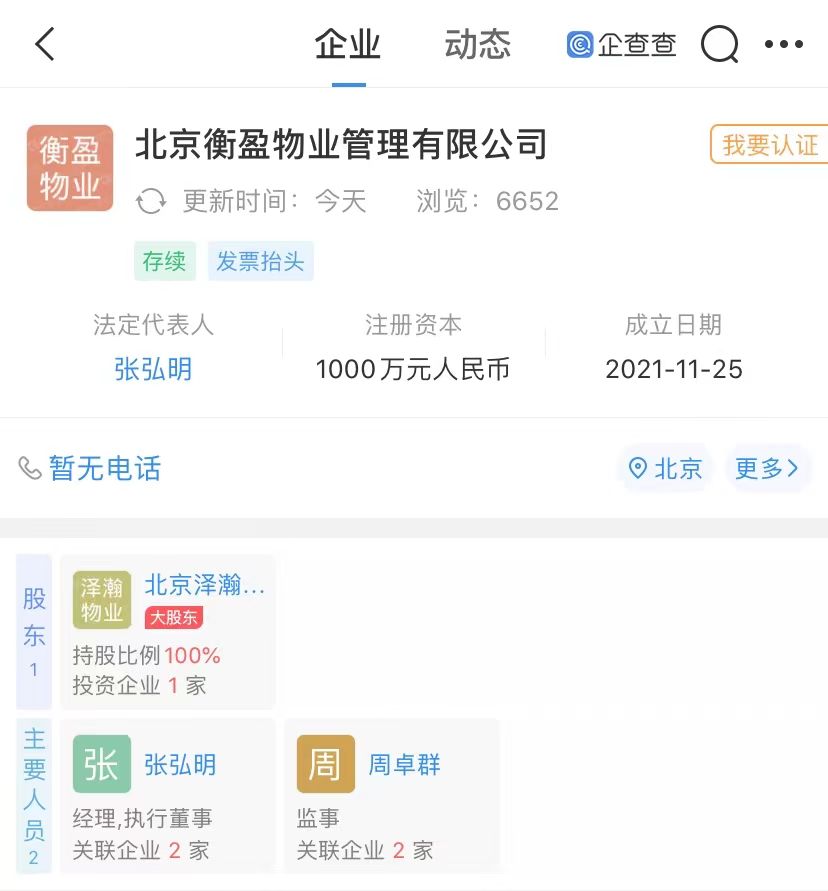Image resolution: width=828 pixels, height=891 pixels.
Task: Tap the phone icon beside 暂无电话
Action: coord(28,468)
